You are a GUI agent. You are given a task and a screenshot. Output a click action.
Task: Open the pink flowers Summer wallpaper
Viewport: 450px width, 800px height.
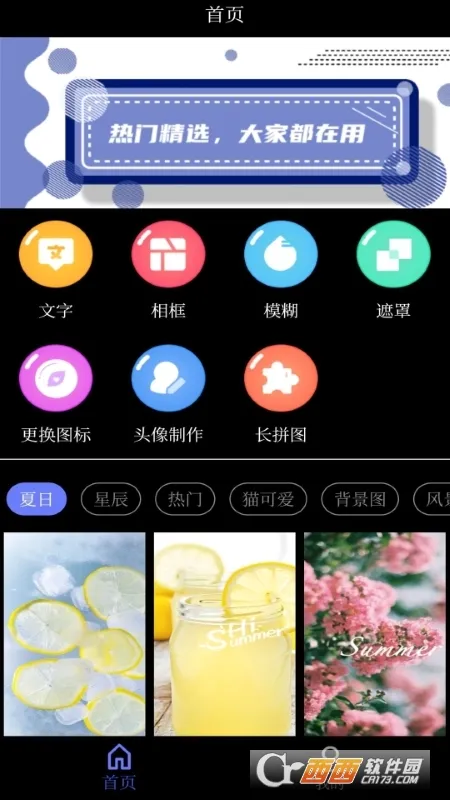pos(375,634)
